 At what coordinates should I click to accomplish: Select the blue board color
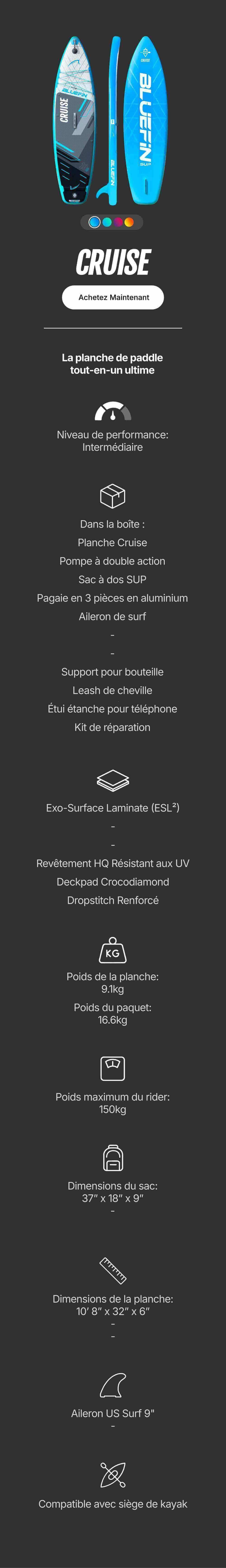pyautogui.click(x=94, y=222)
